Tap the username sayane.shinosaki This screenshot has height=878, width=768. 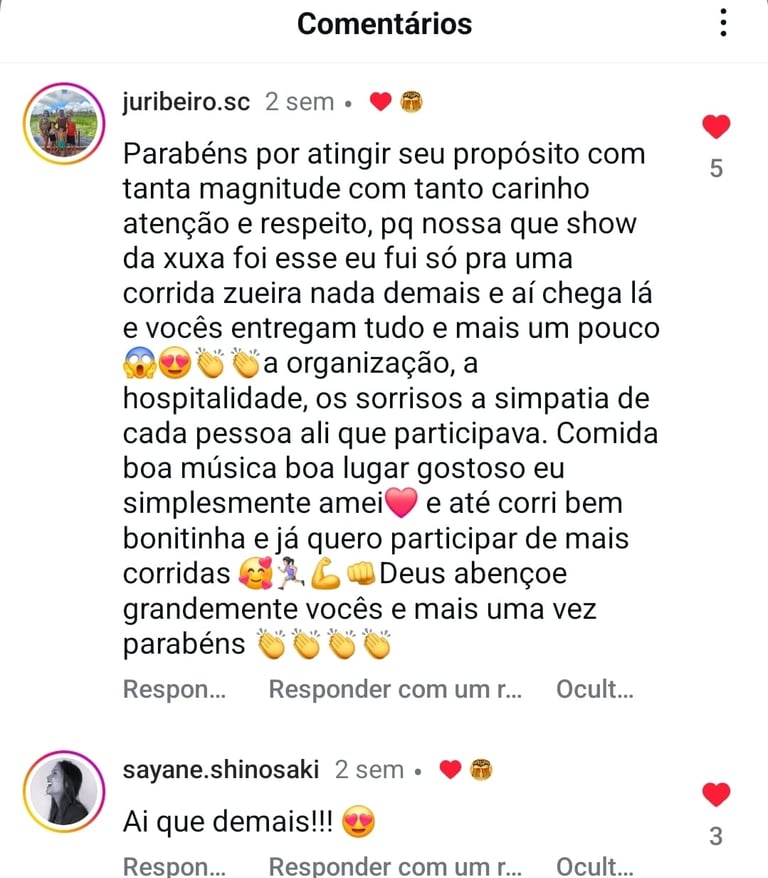click(x=221, y=770)
